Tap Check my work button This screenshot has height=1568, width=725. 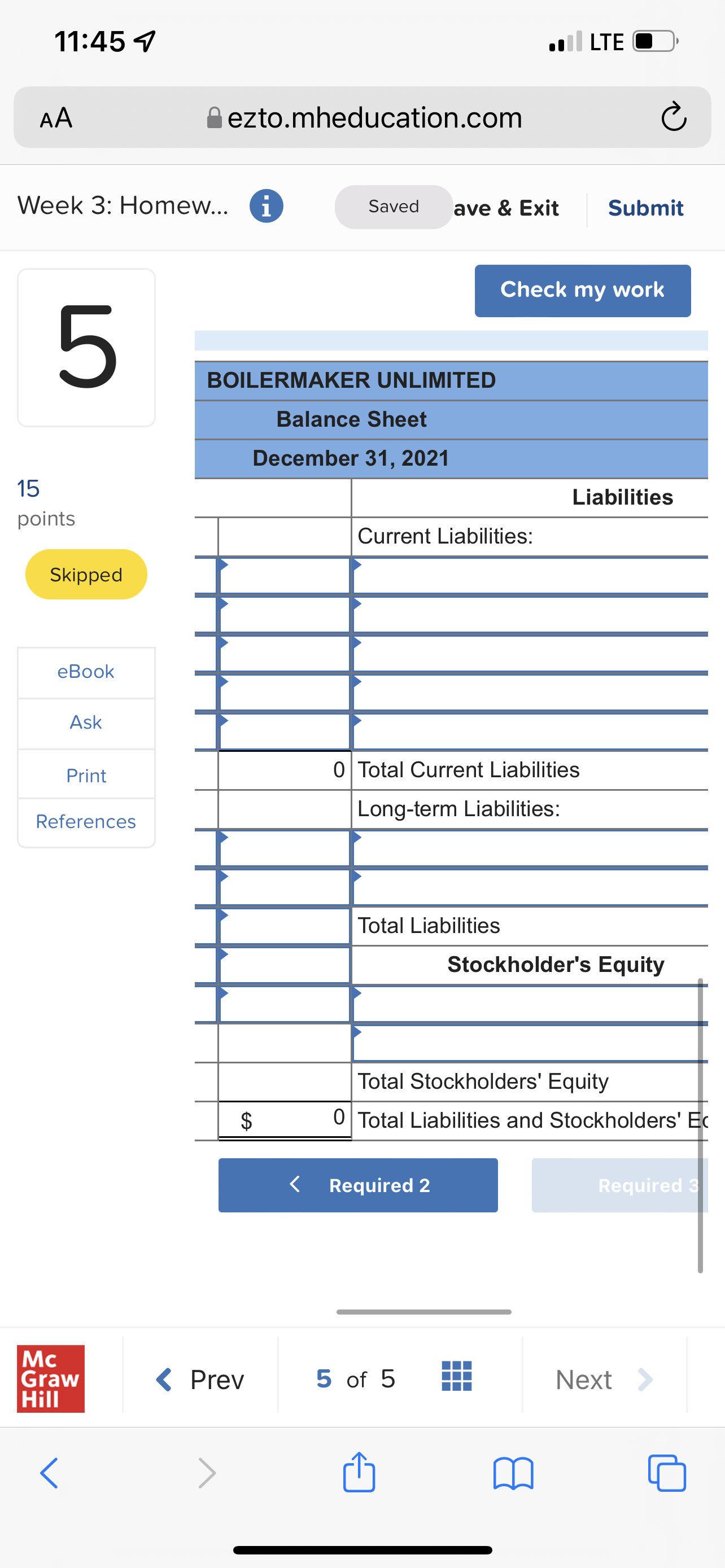coord(582,290)
